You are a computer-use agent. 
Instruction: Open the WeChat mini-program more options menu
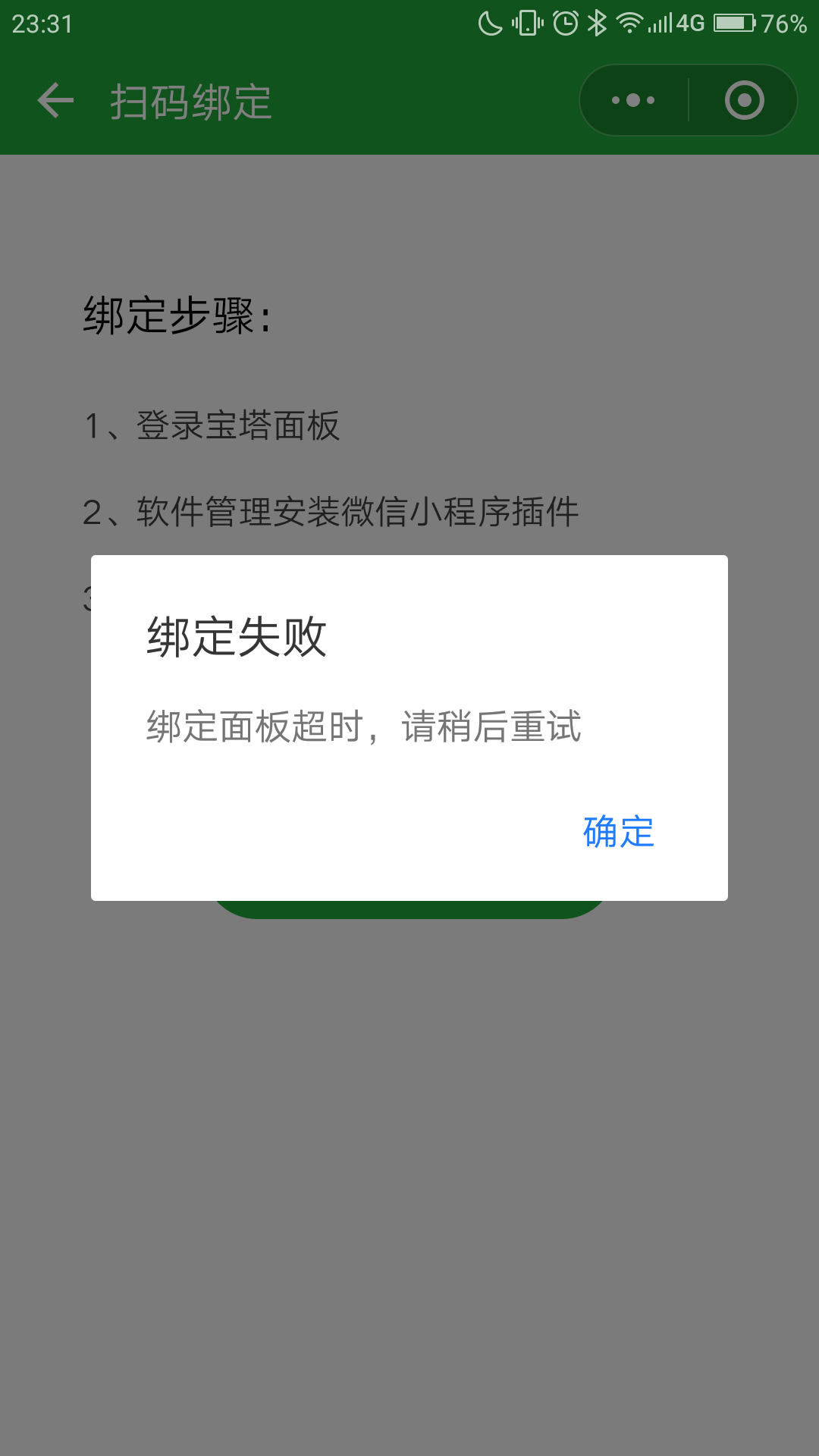tap(632, 99)
